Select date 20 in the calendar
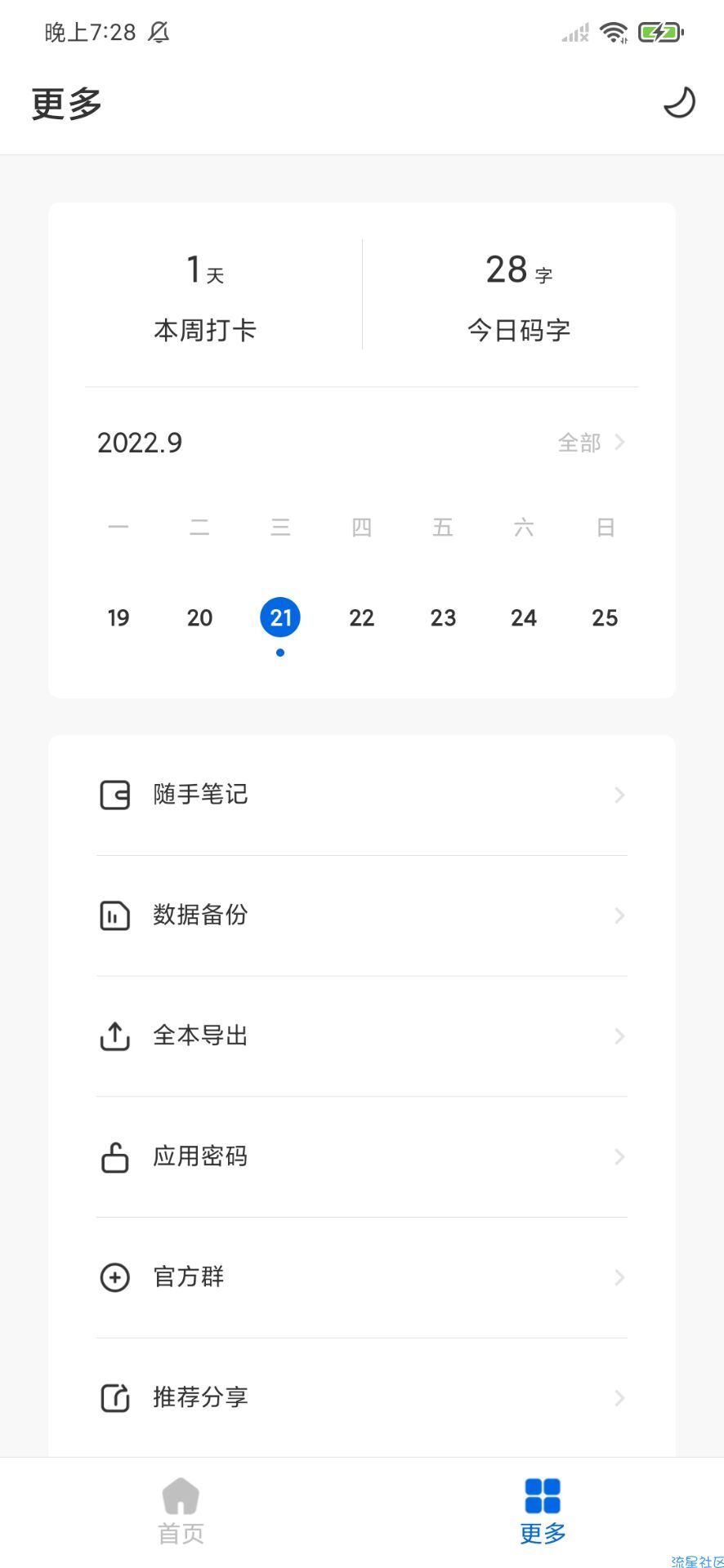Screen dimensions: 724x1568 coord(199,618)
